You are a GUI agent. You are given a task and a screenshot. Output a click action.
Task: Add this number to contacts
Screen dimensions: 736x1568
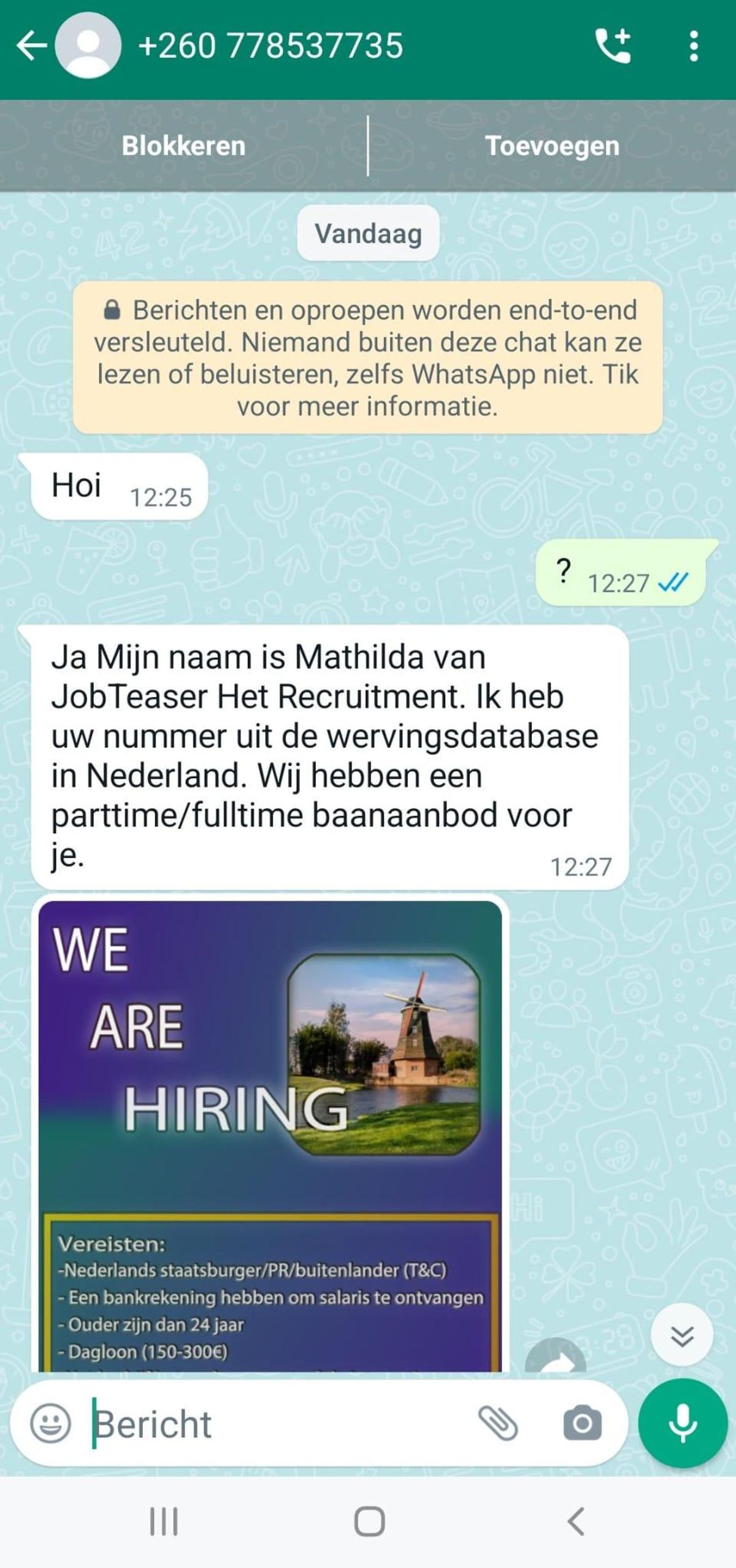(x=552, y=146)
